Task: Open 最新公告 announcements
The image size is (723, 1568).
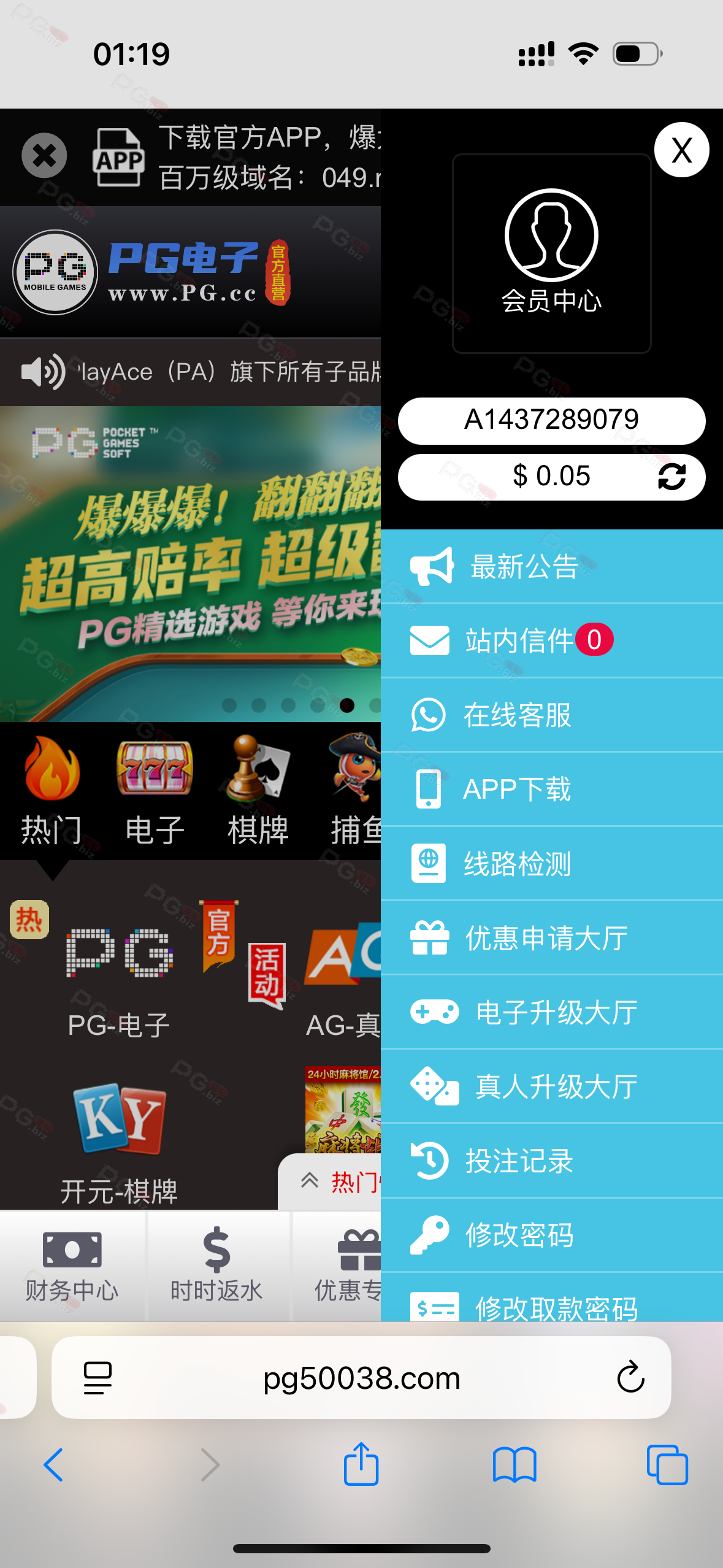Action: coord(551,566)
